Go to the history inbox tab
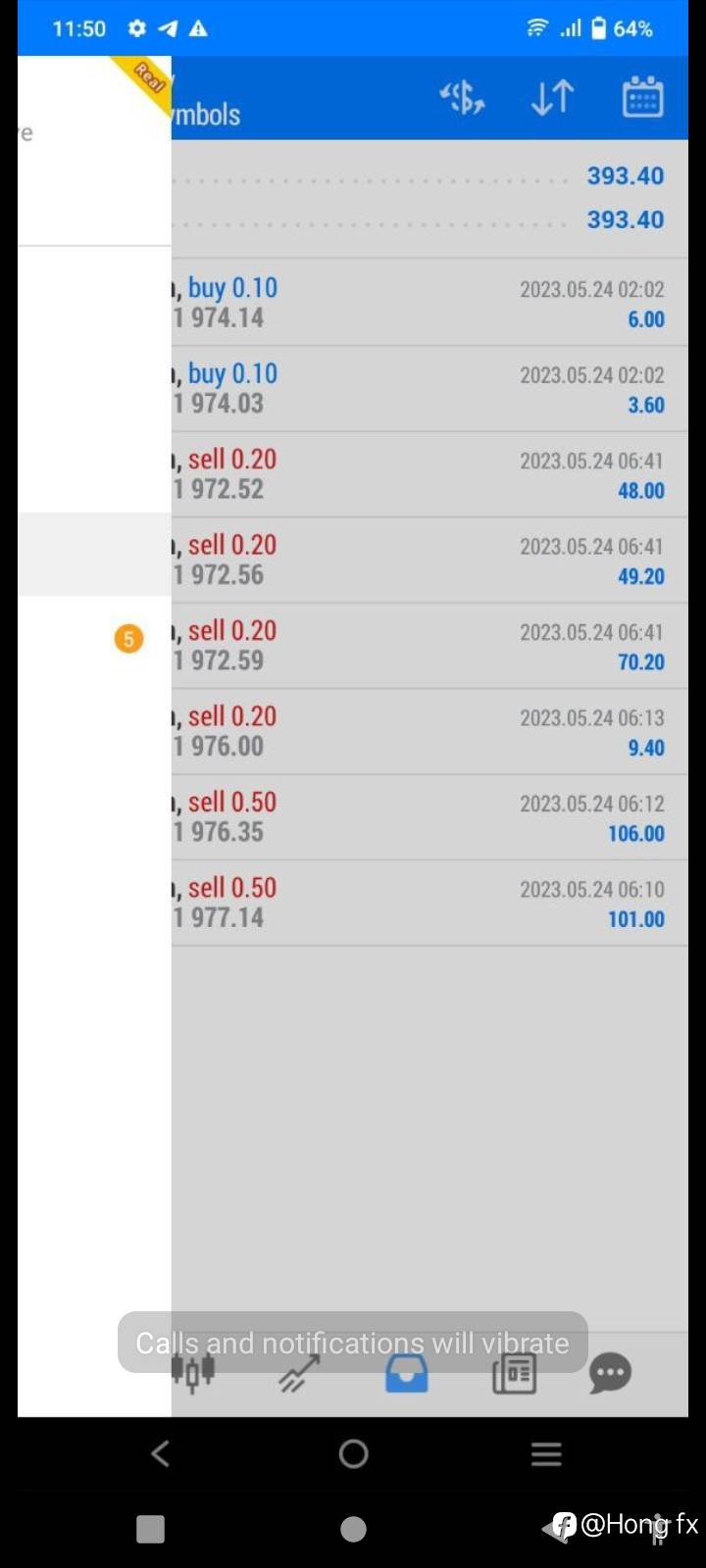Viewport: 706px width, 1568px height. [x=406, y=1373]
